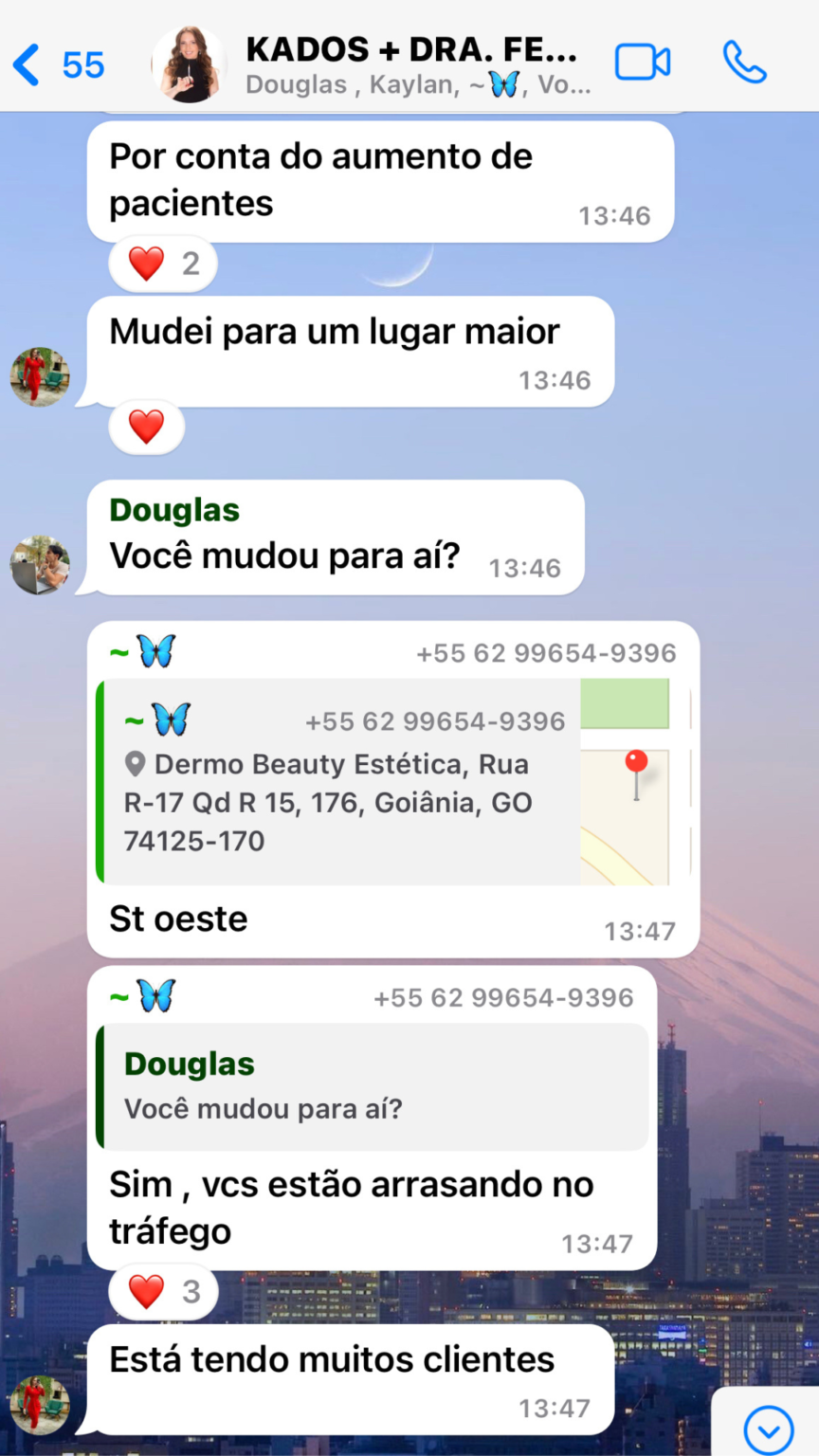Image resolution: width=819 pixels, height=1456 pixels.
Task: View reaction on "Mudei para um lugar maior"
Action: pyautogui.click(x=146, y=428)
